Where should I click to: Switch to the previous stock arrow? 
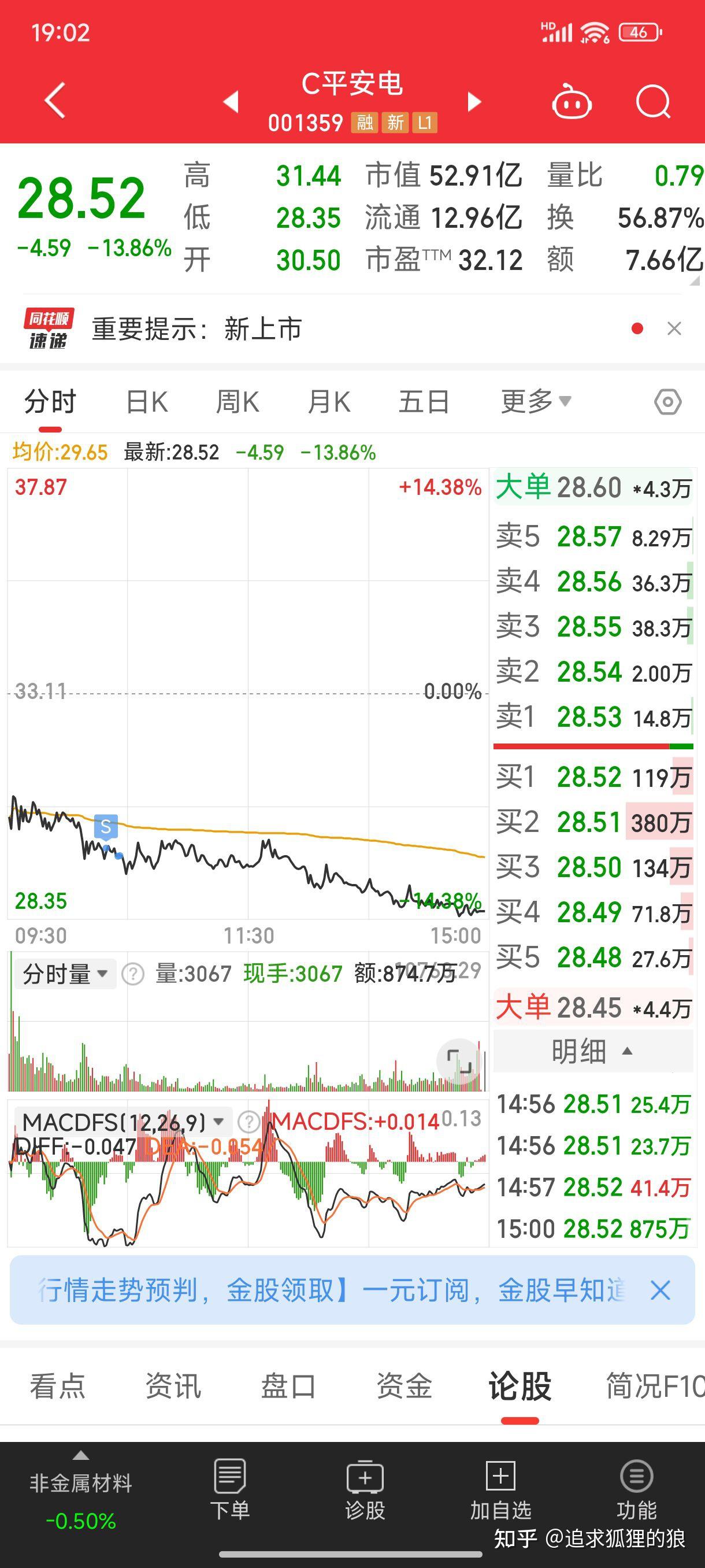pyautogui.click(x=231, y=102)
